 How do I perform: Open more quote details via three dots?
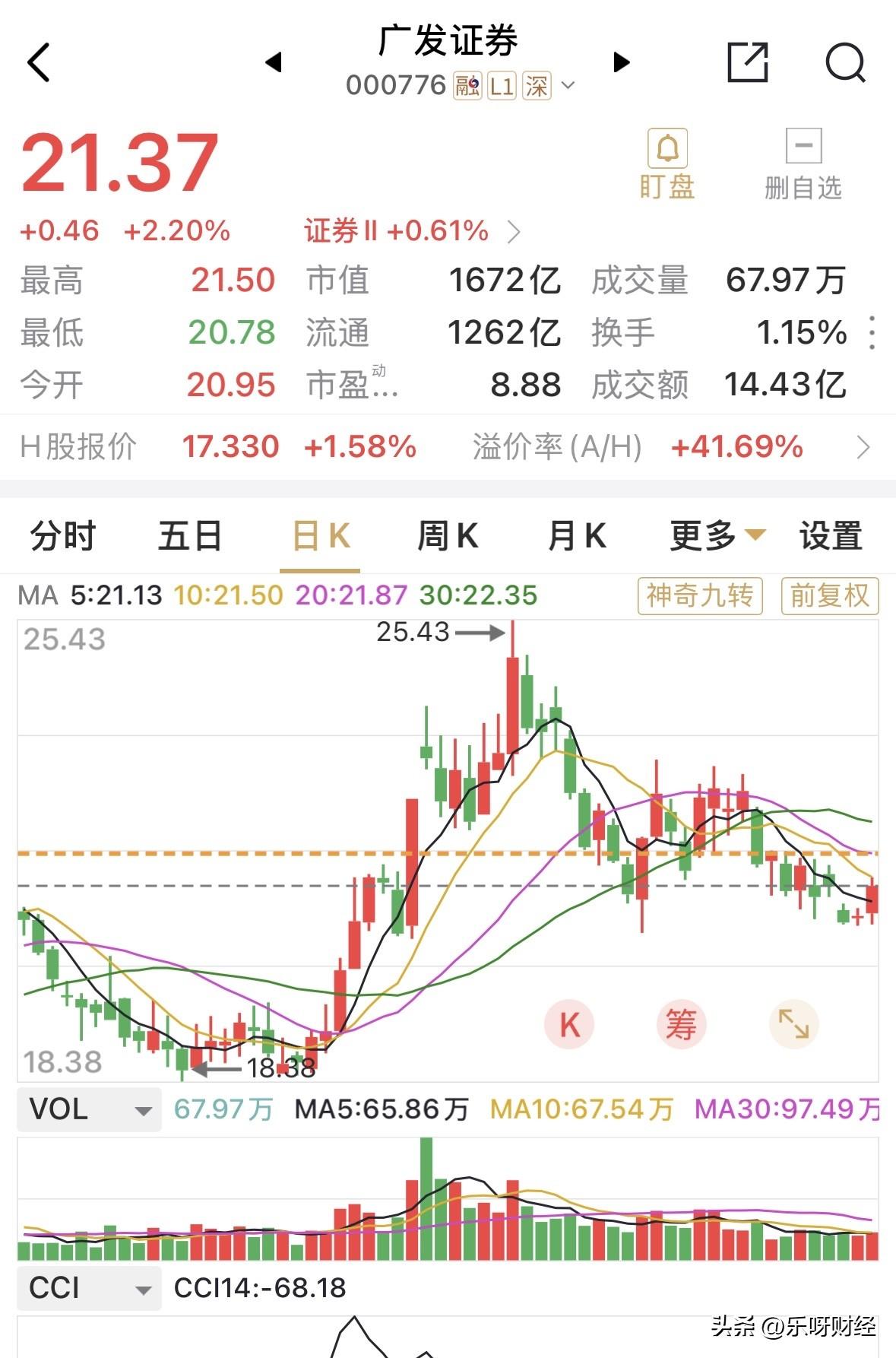pyautogui.click(x=872, y=333)
